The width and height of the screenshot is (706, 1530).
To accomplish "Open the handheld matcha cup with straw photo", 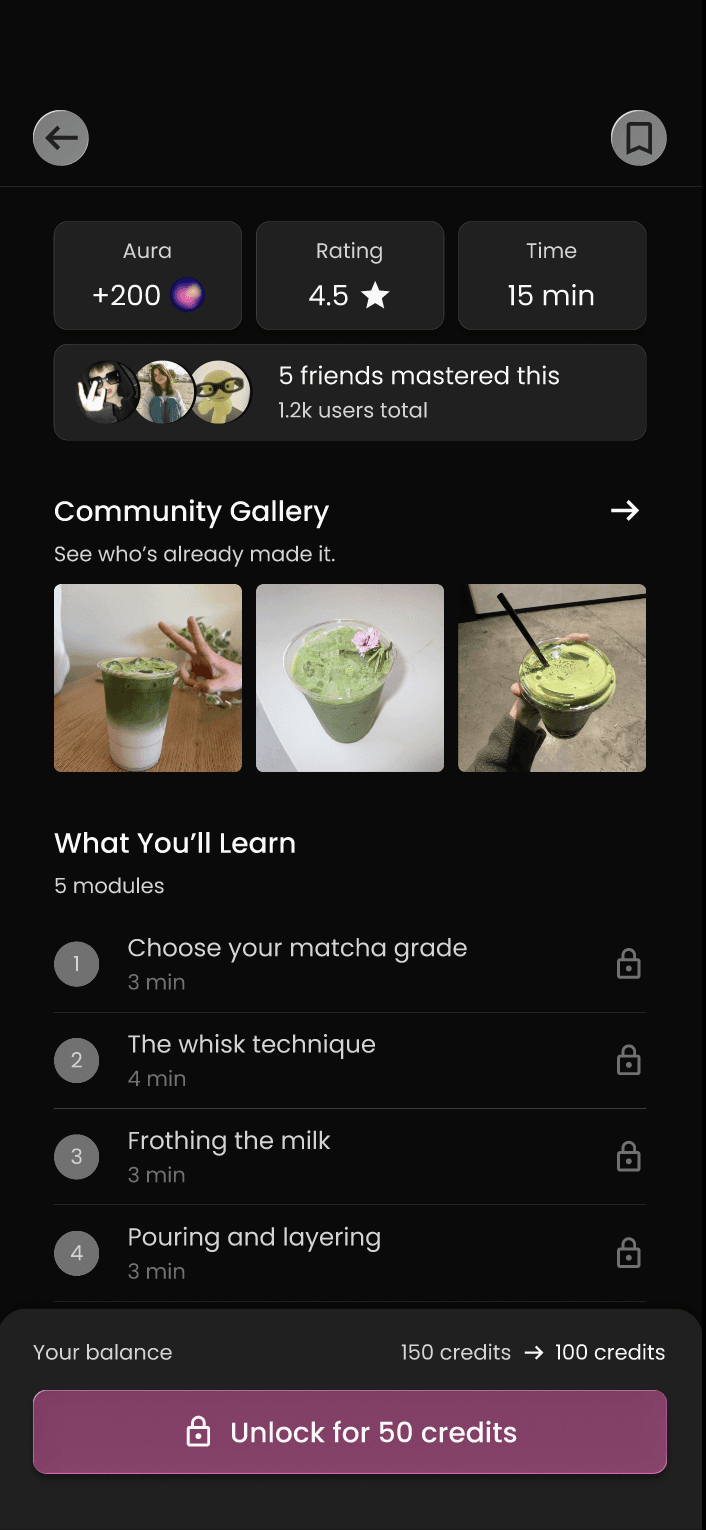I will tap(552, 678).
